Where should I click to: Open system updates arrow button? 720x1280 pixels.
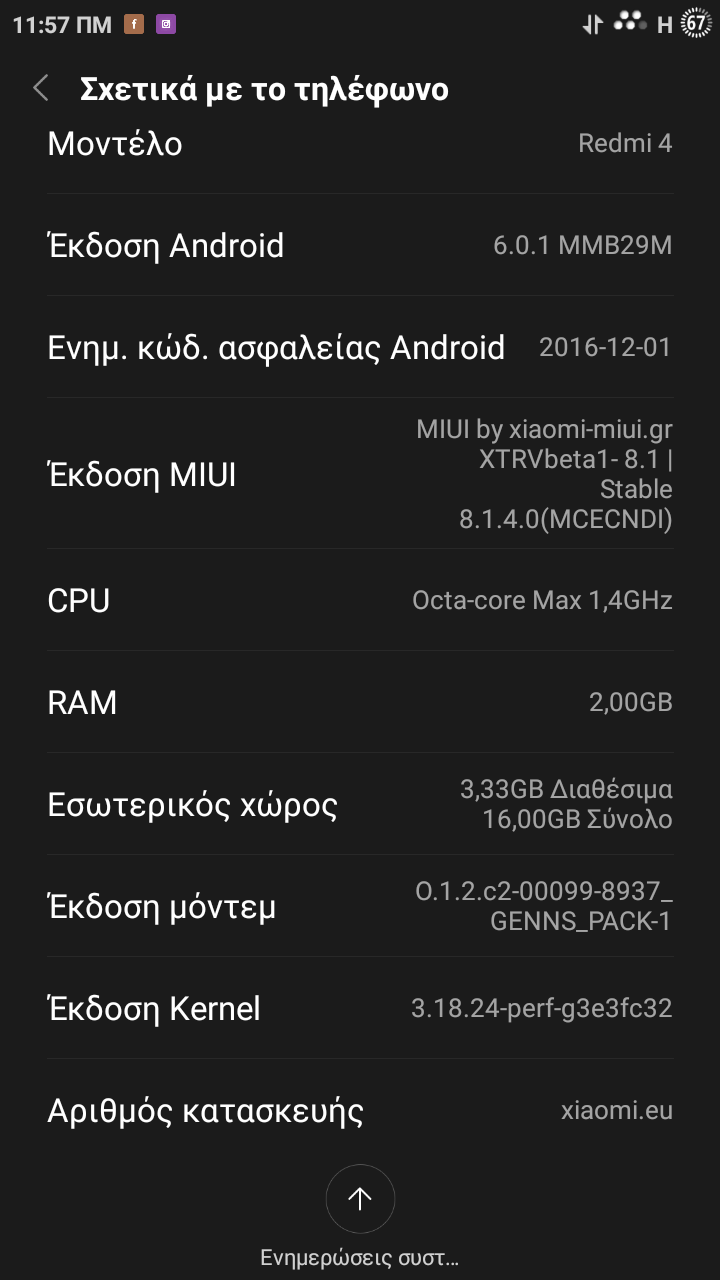coord(360,1199)
